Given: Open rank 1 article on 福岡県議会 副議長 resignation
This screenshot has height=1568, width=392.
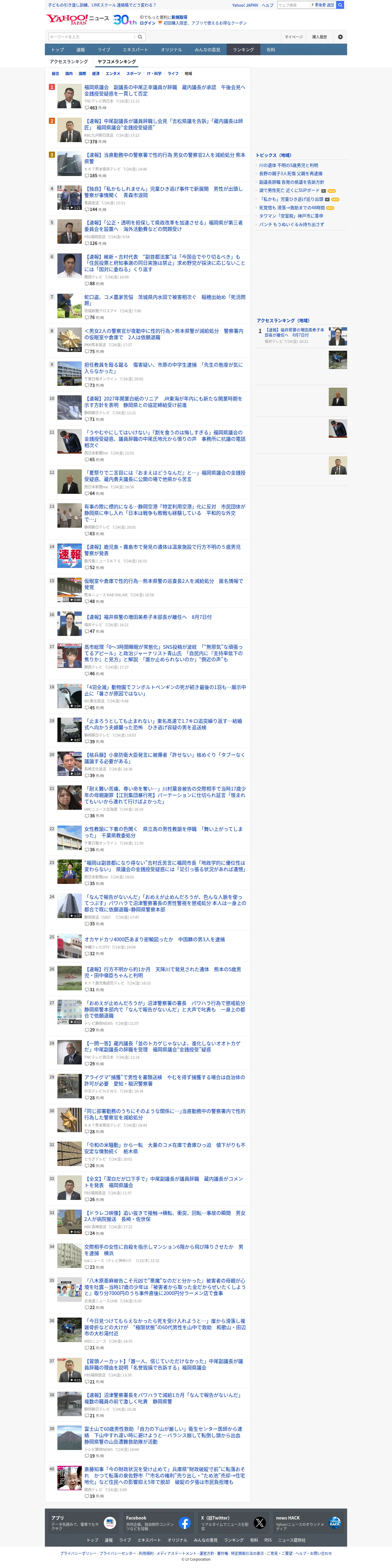Looking at the screenshot, I should [x=165, y=91].
